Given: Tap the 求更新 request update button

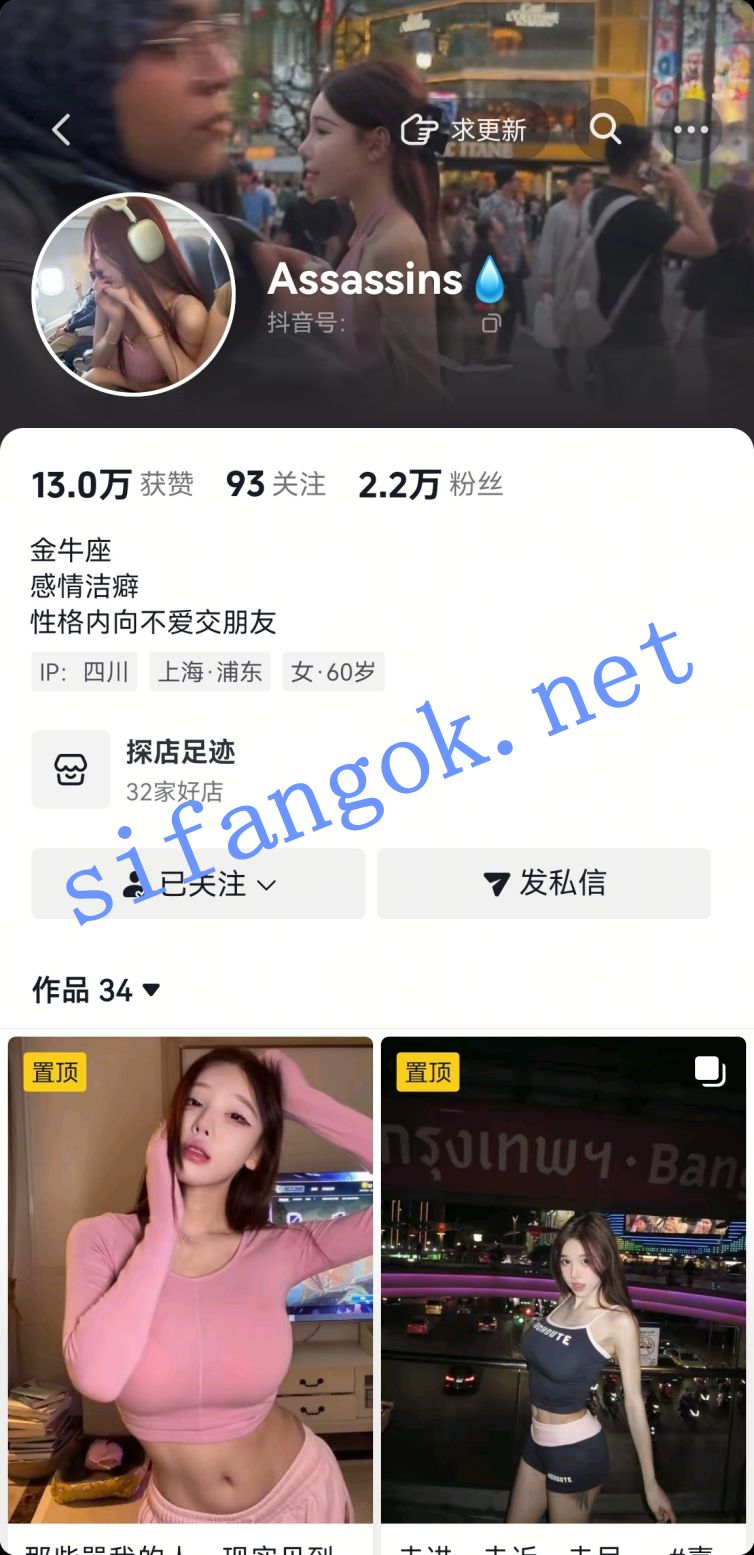Looking at the screenshot, I should 466,130.
